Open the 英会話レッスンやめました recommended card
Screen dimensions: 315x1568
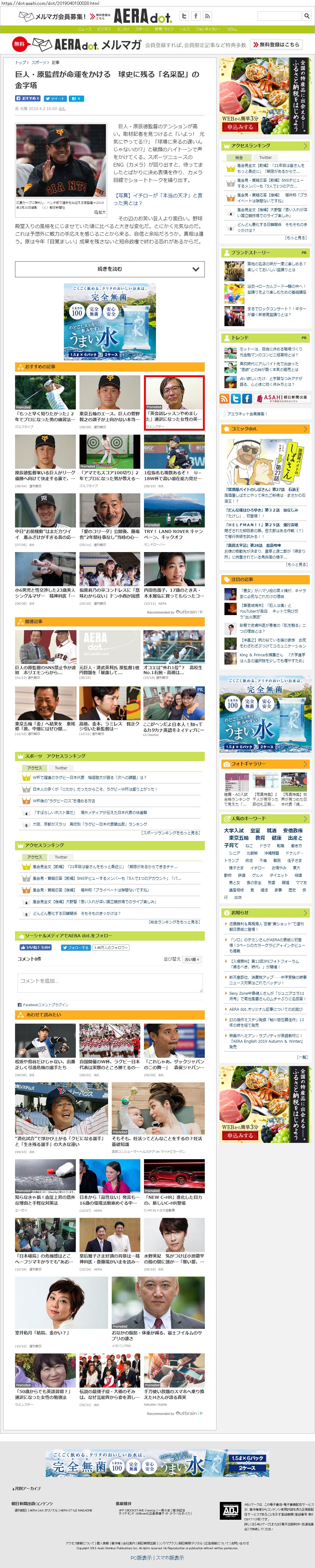(x=173, y=402)
